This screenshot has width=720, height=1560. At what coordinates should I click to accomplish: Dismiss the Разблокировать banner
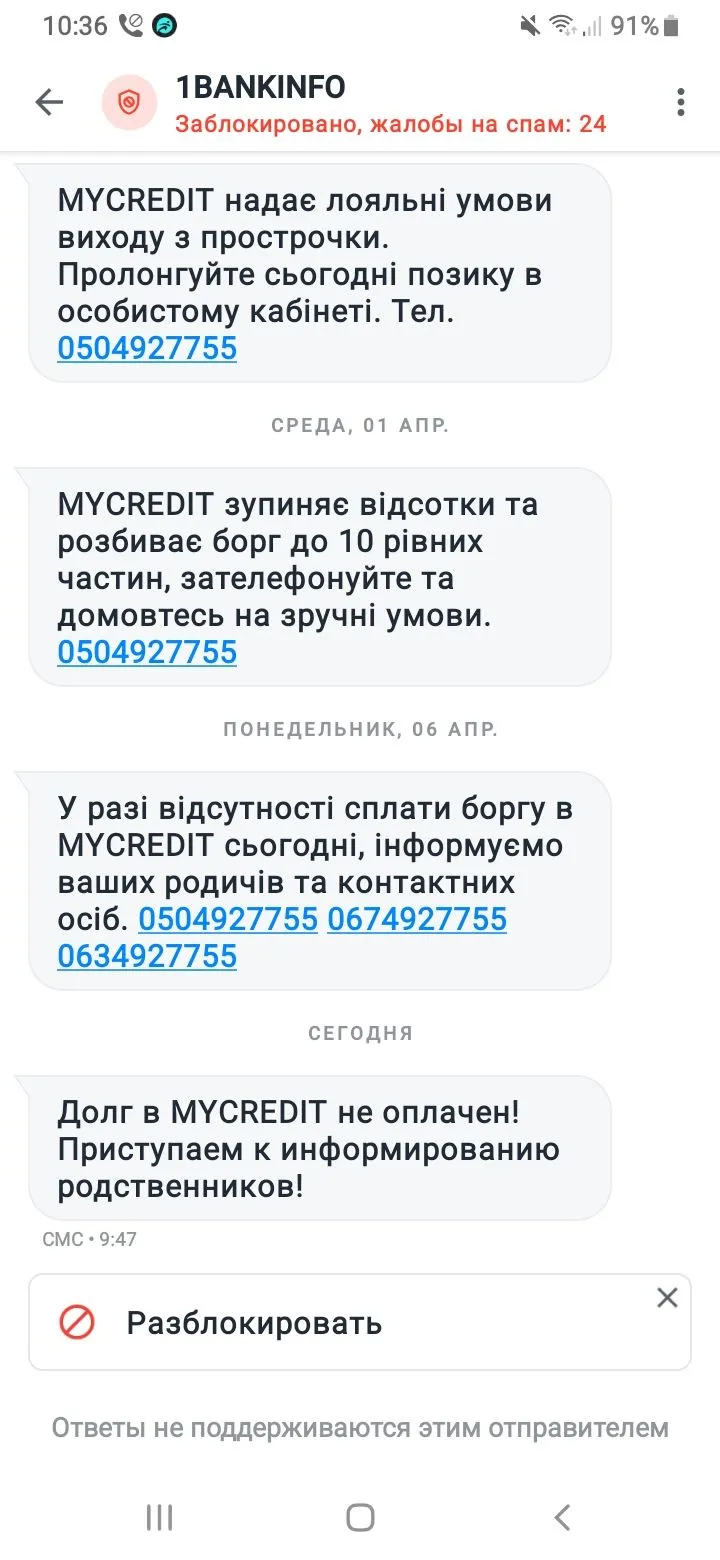point(667,1298)
